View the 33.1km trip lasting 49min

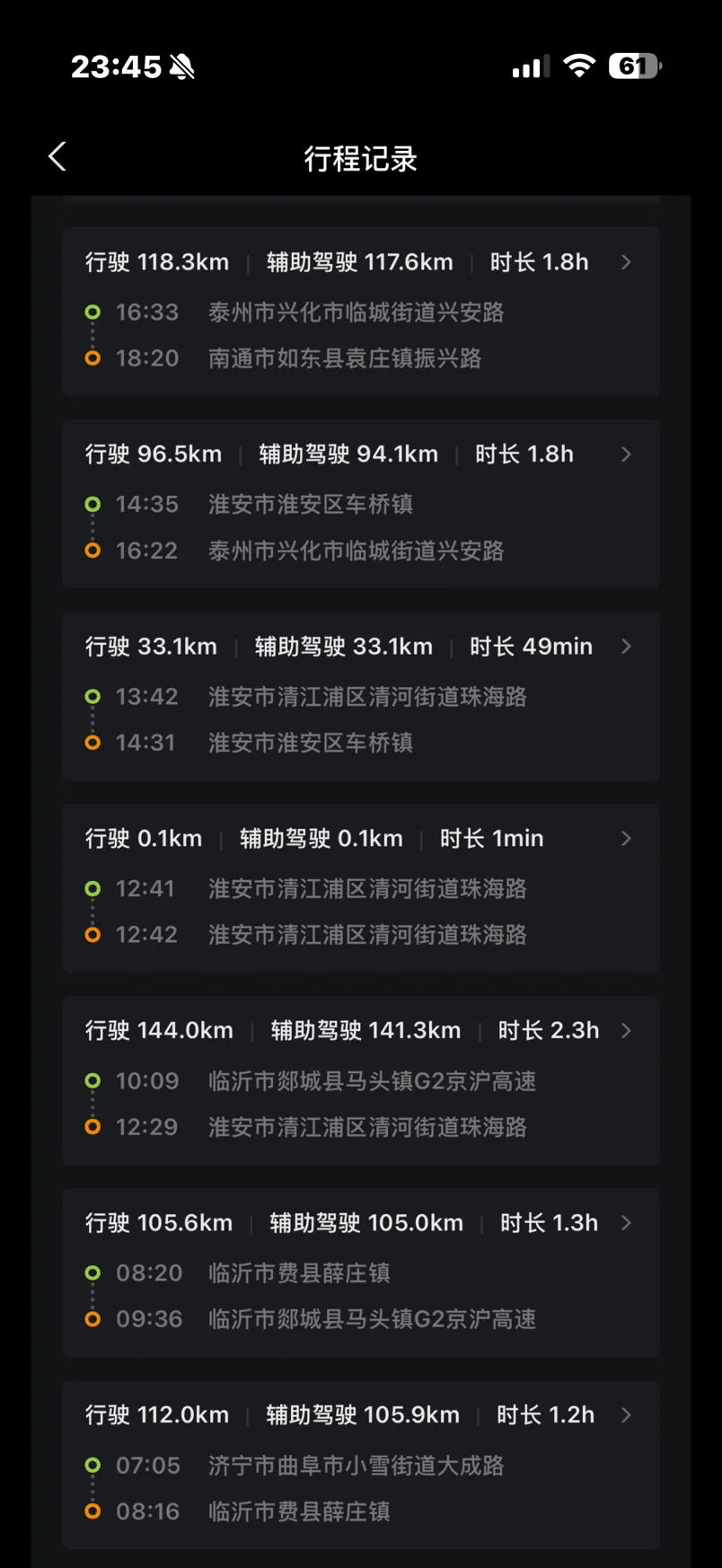(x=359, y=695)
